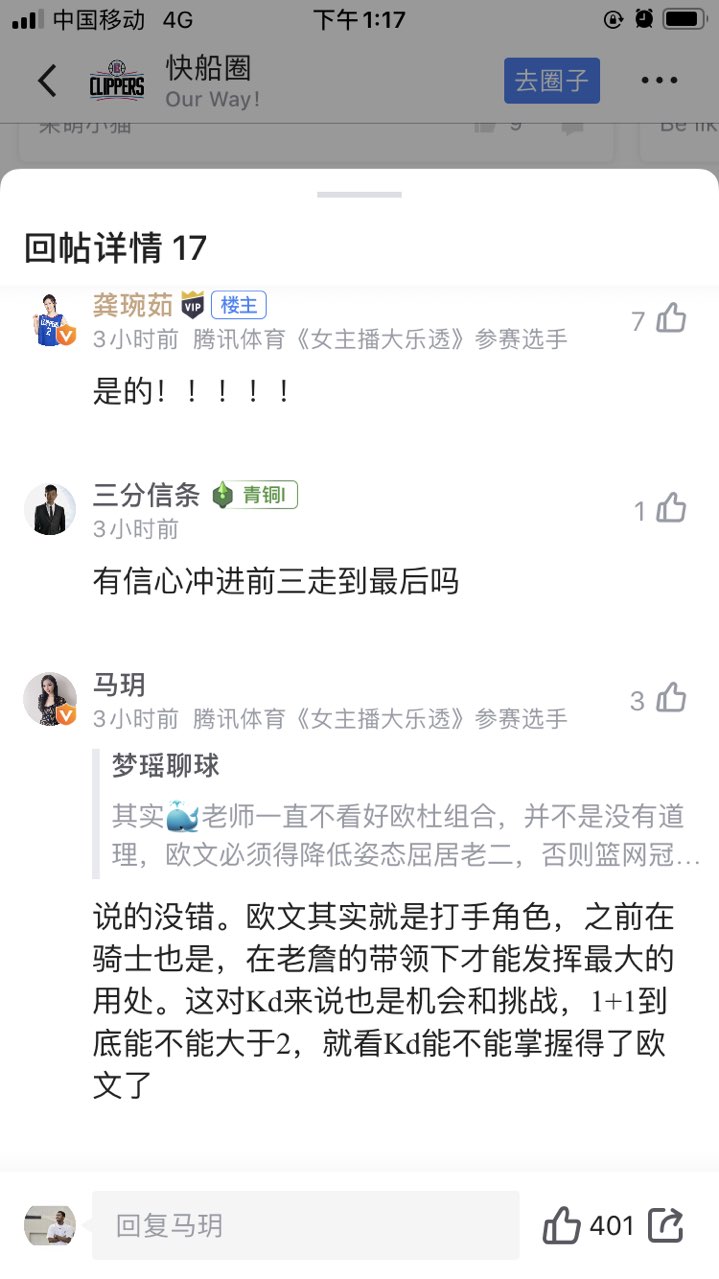Like 马玥's reply

coord(671,699)
